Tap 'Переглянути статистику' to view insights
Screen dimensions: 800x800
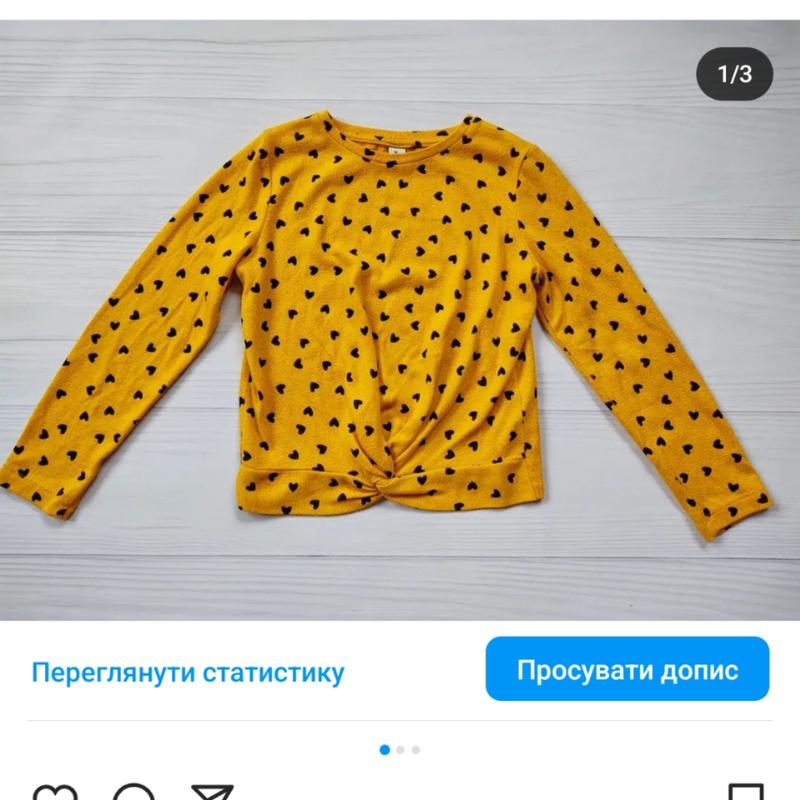[x=188, y=671]
